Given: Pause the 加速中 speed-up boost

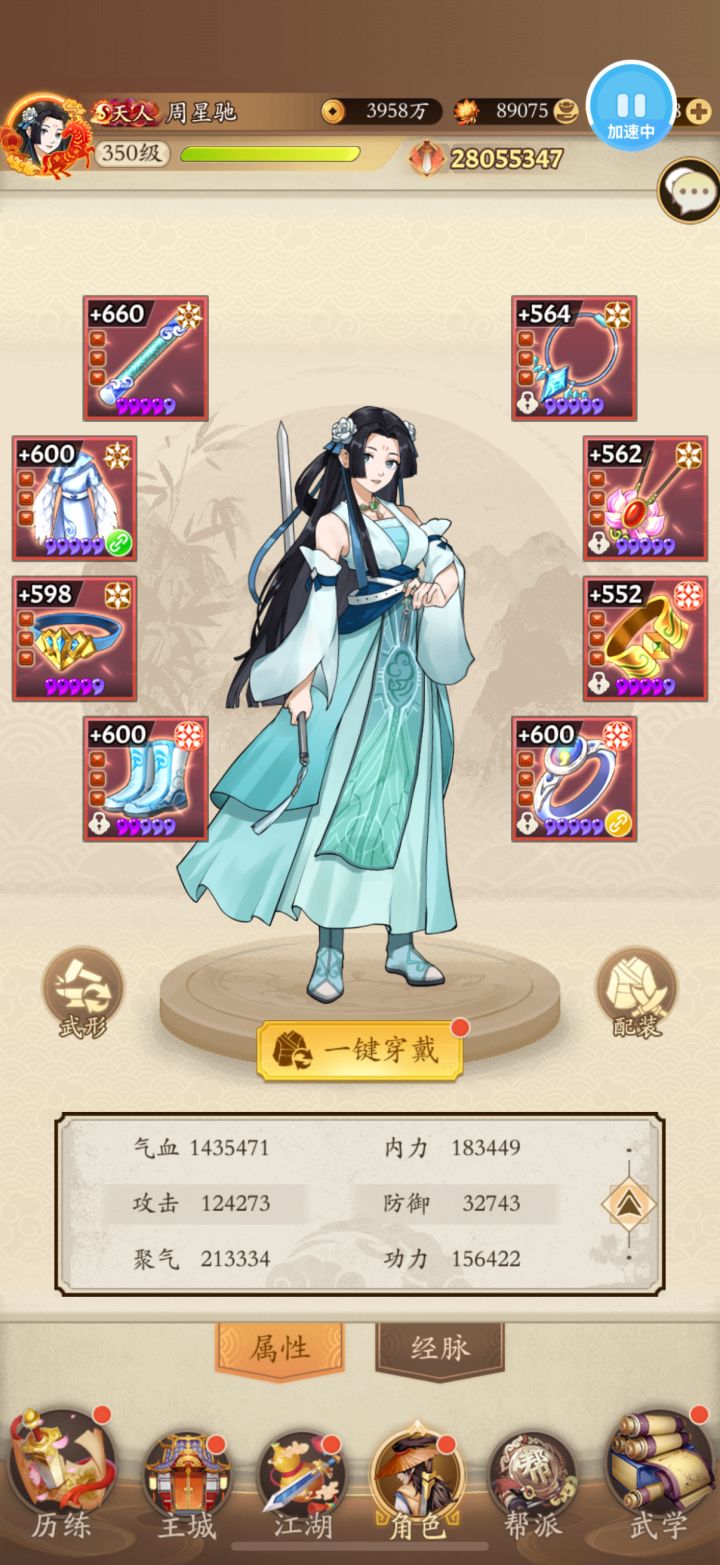Looking at the screenshot, I should (x=630, y=107).
